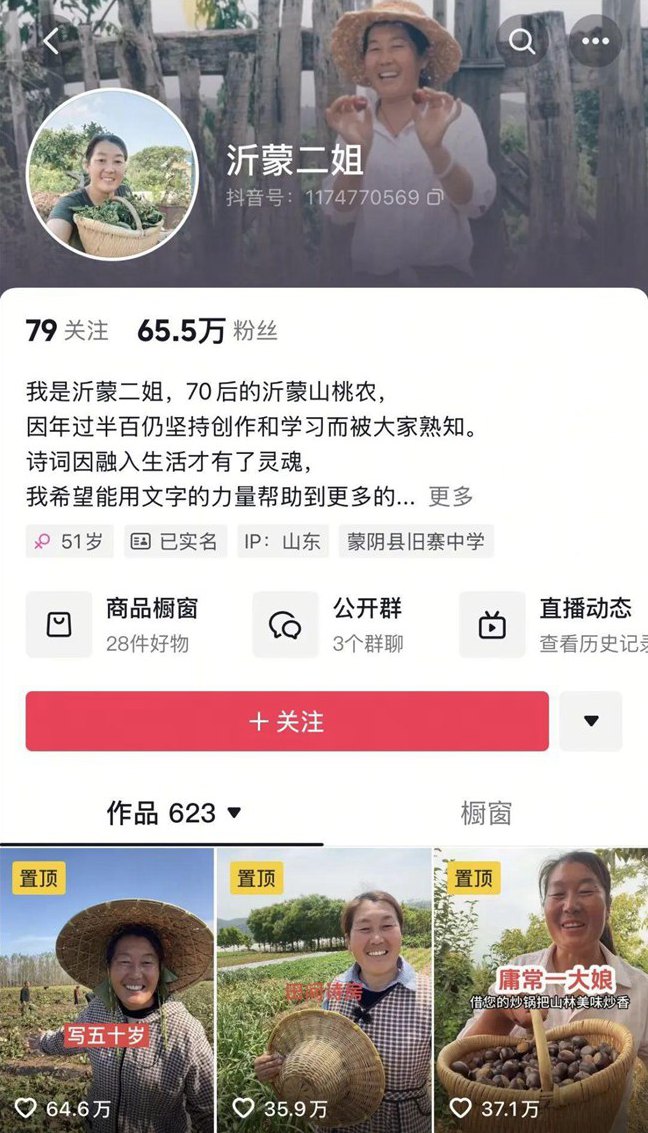Copy the Douyin ID number
This screenshot has width=648, height=1133.
(x=434, y=198)
